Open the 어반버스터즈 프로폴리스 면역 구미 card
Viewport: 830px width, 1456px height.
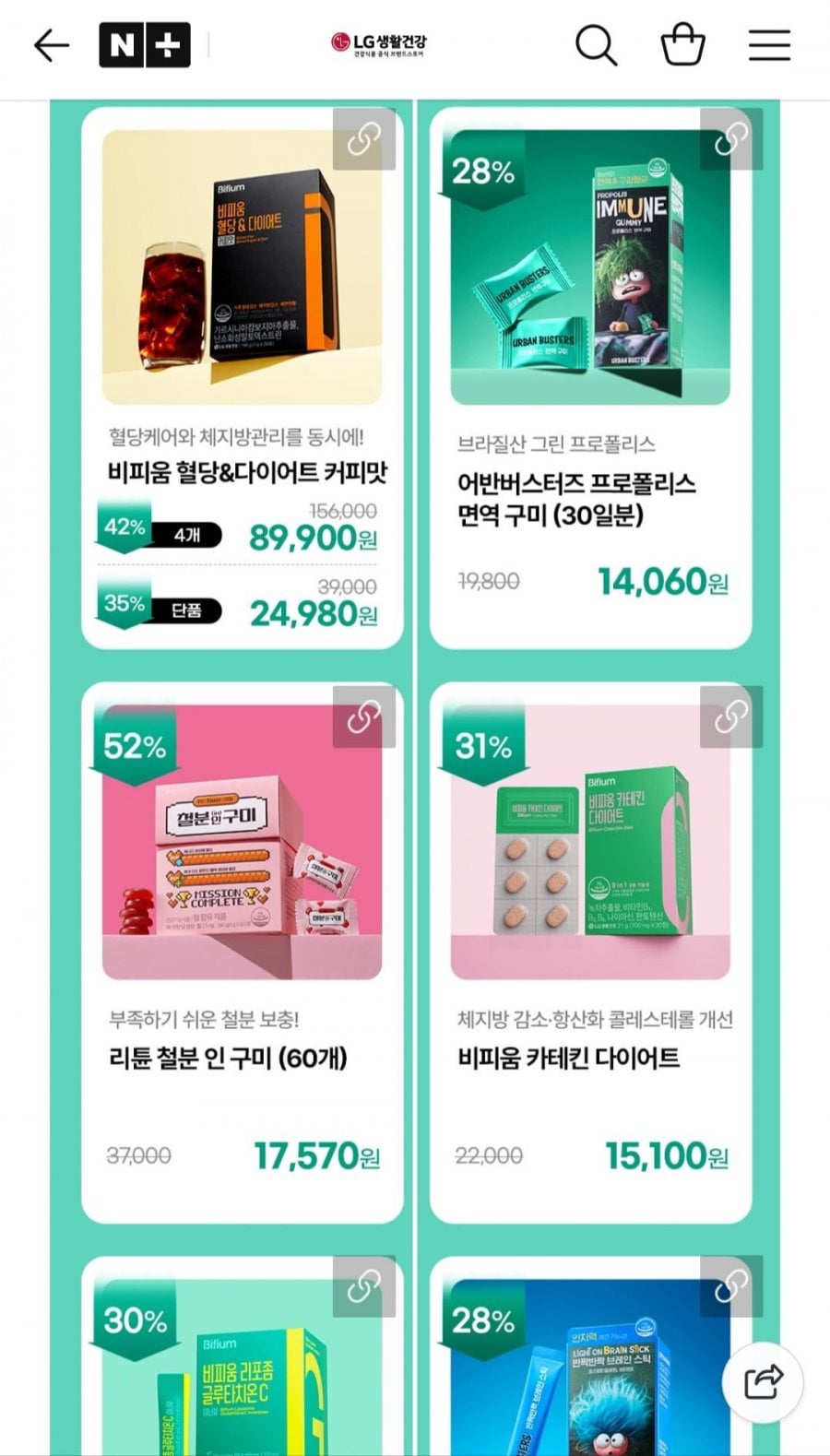tap(590, 378)
